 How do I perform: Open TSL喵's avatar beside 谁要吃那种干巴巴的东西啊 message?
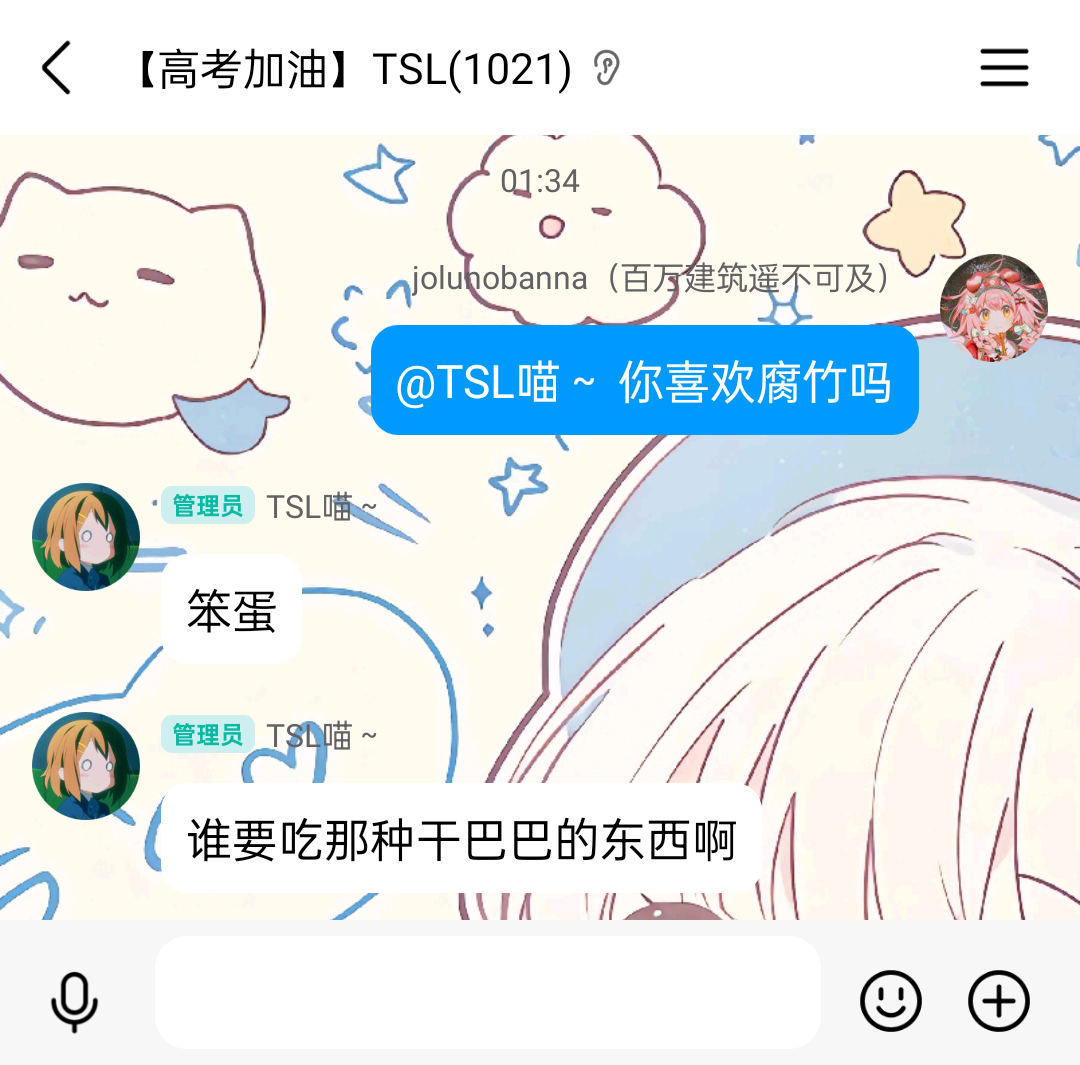point(86,766)
